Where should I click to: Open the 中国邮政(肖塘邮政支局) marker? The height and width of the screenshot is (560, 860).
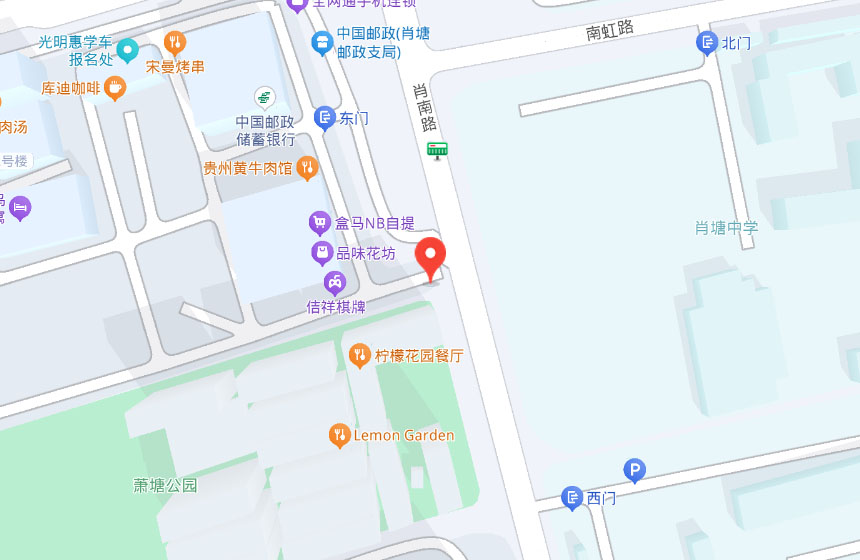(x=322, y=43)
